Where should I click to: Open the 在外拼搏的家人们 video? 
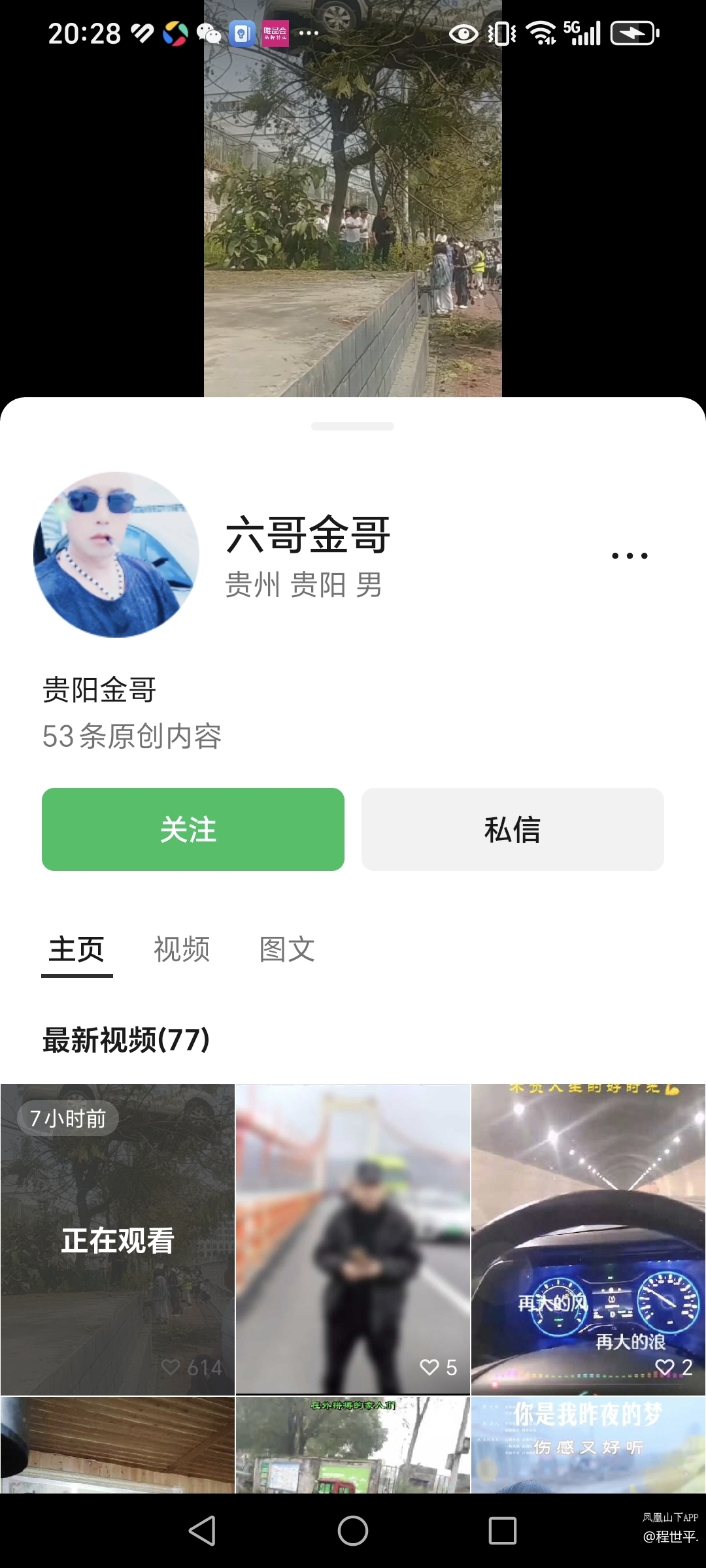coord(353,1445)
